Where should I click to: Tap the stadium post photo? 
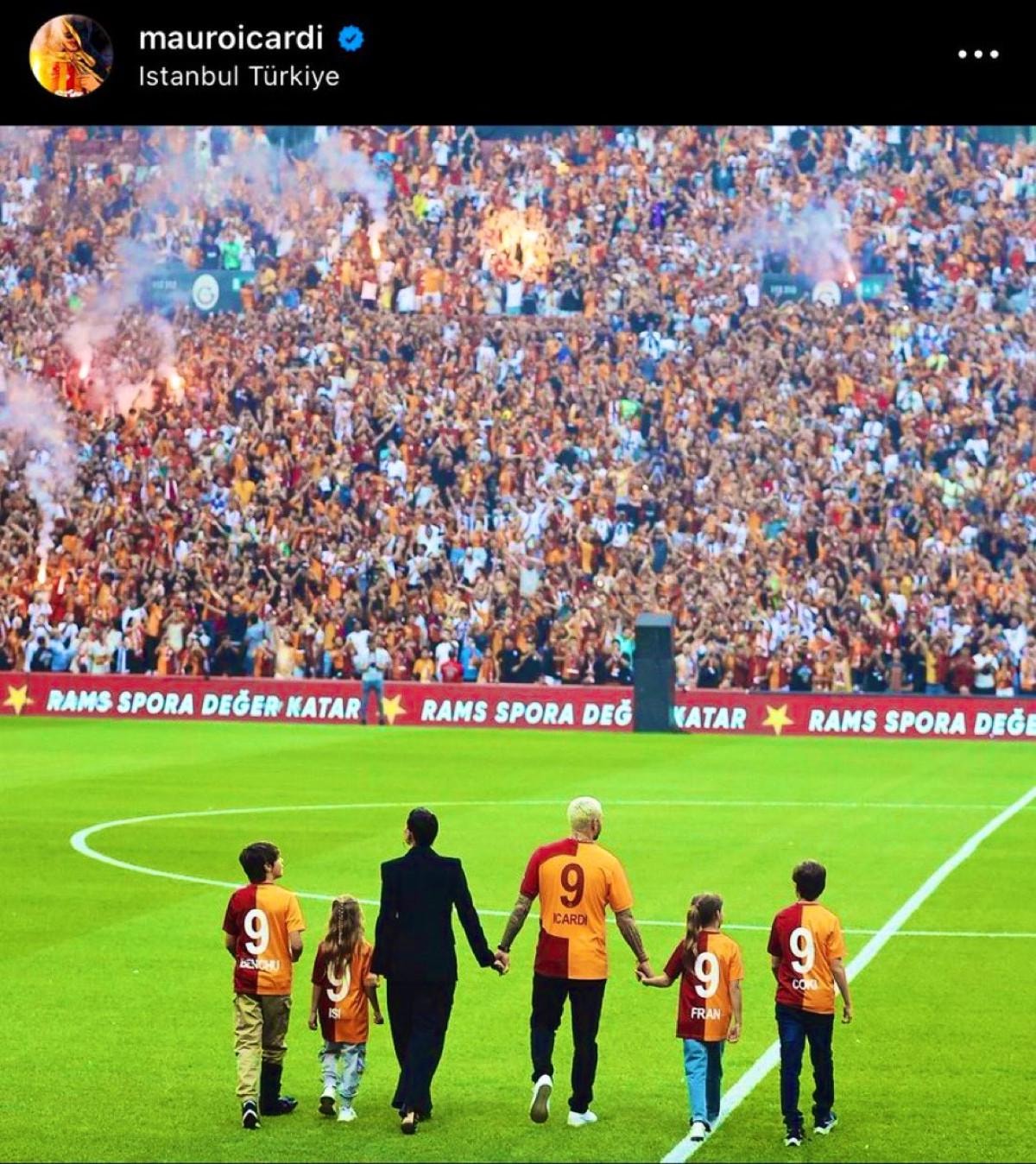(x=518, y=643)
